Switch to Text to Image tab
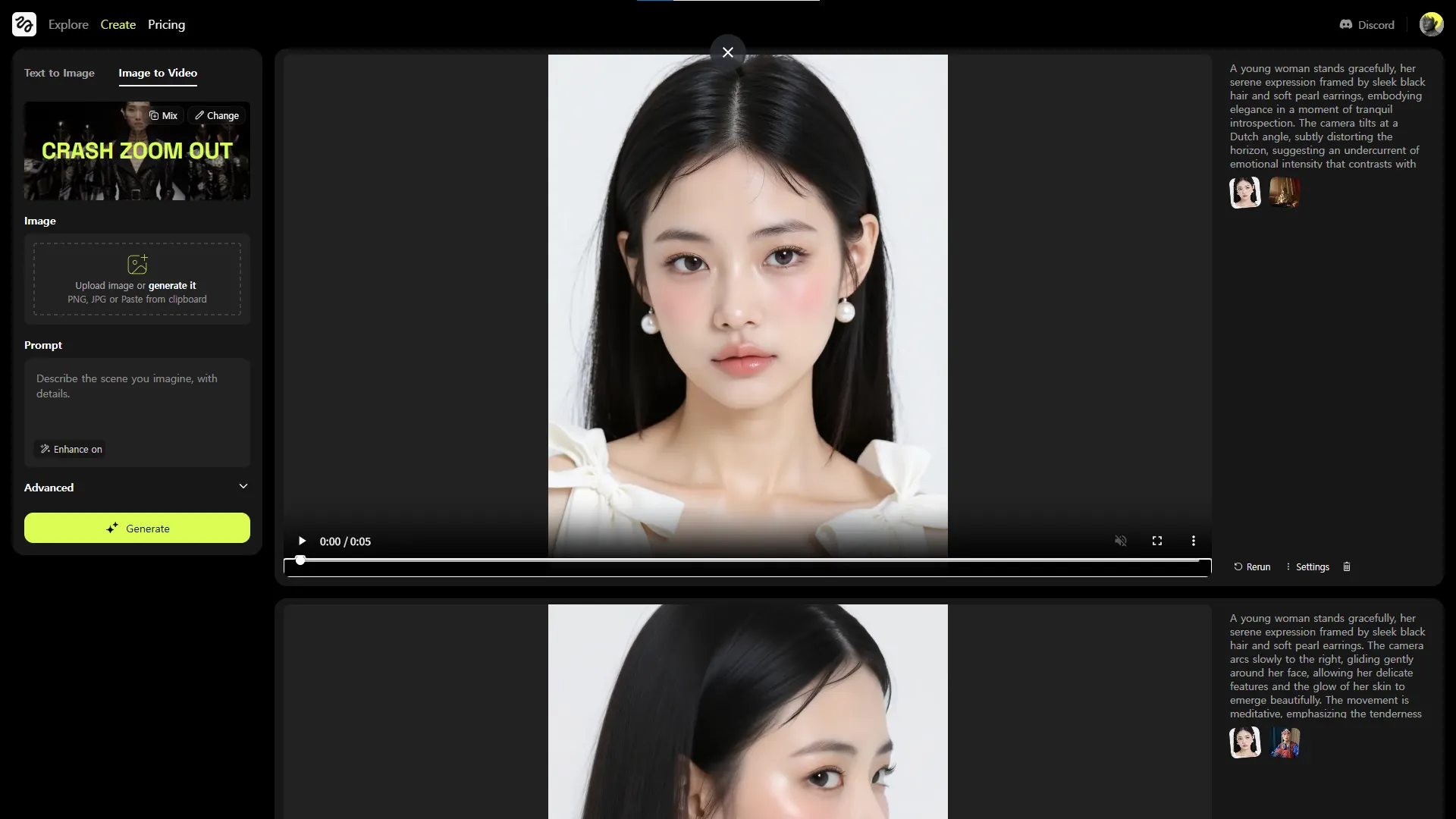This screenshot has width=1456, height=819. pyautogui.click(x=59, y=73)
